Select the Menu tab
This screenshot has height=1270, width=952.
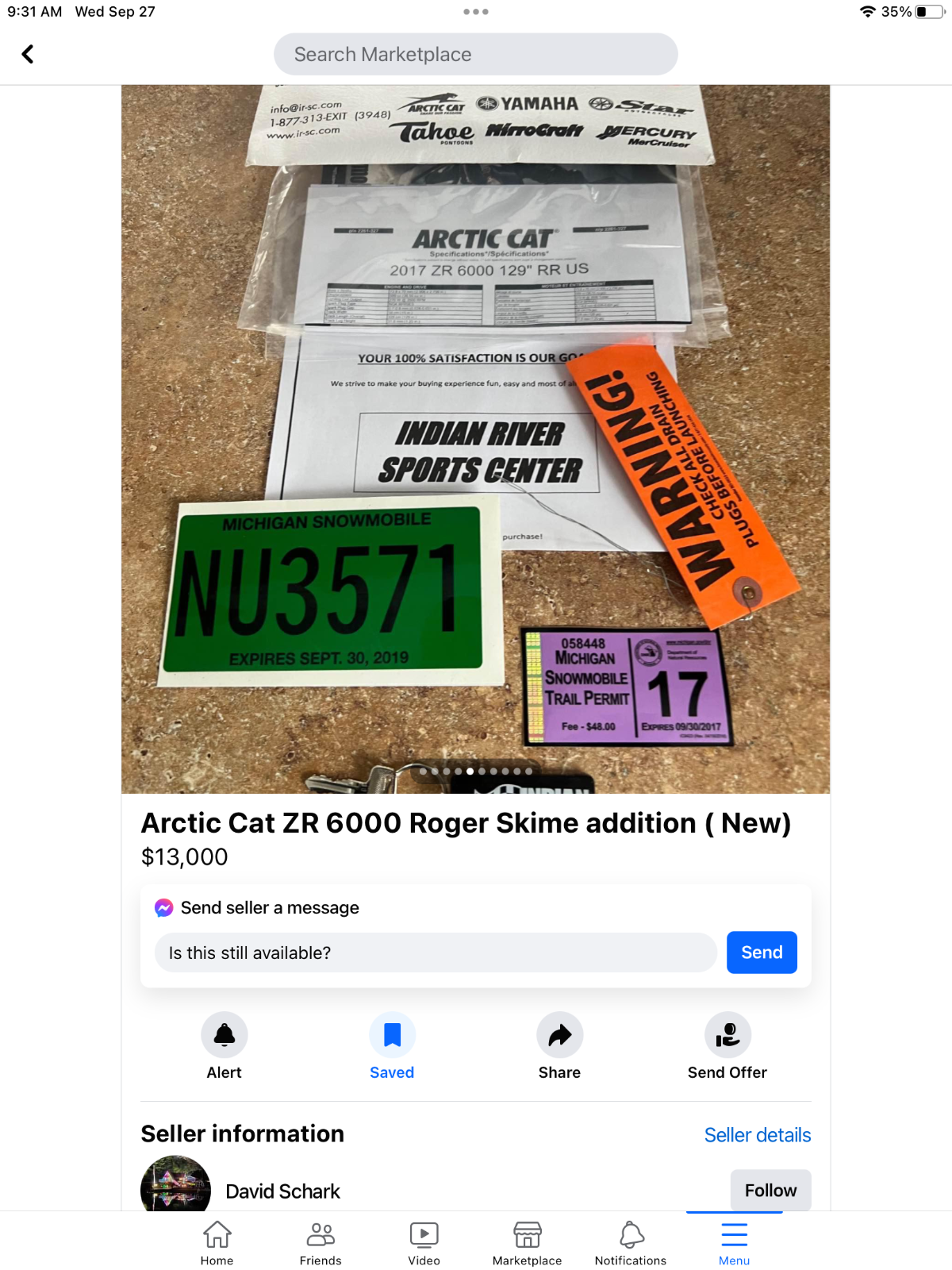(734, 1243)
